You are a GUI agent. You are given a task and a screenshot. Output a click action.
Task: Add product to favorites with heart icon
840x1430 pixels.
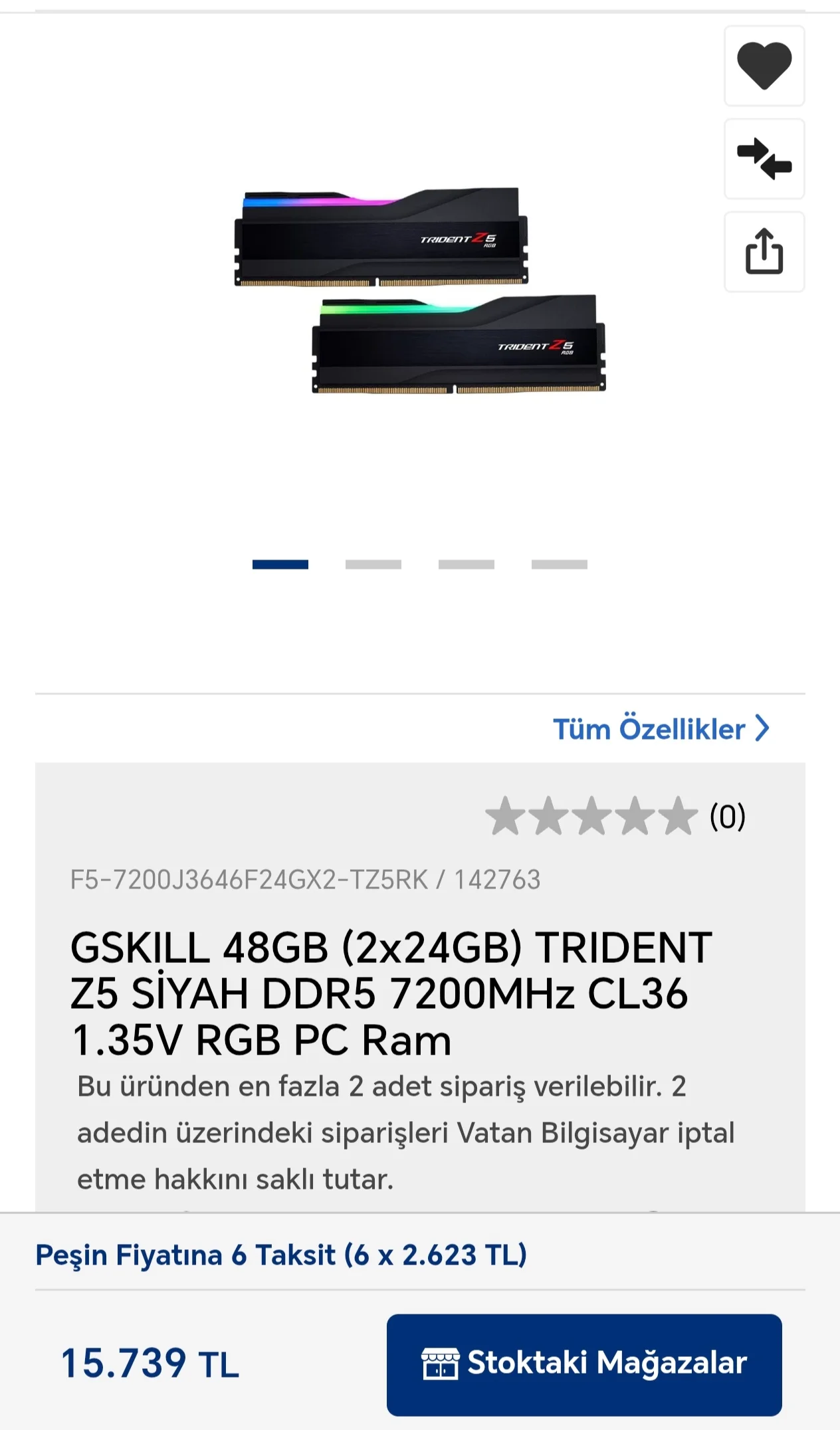click(764, 66)
